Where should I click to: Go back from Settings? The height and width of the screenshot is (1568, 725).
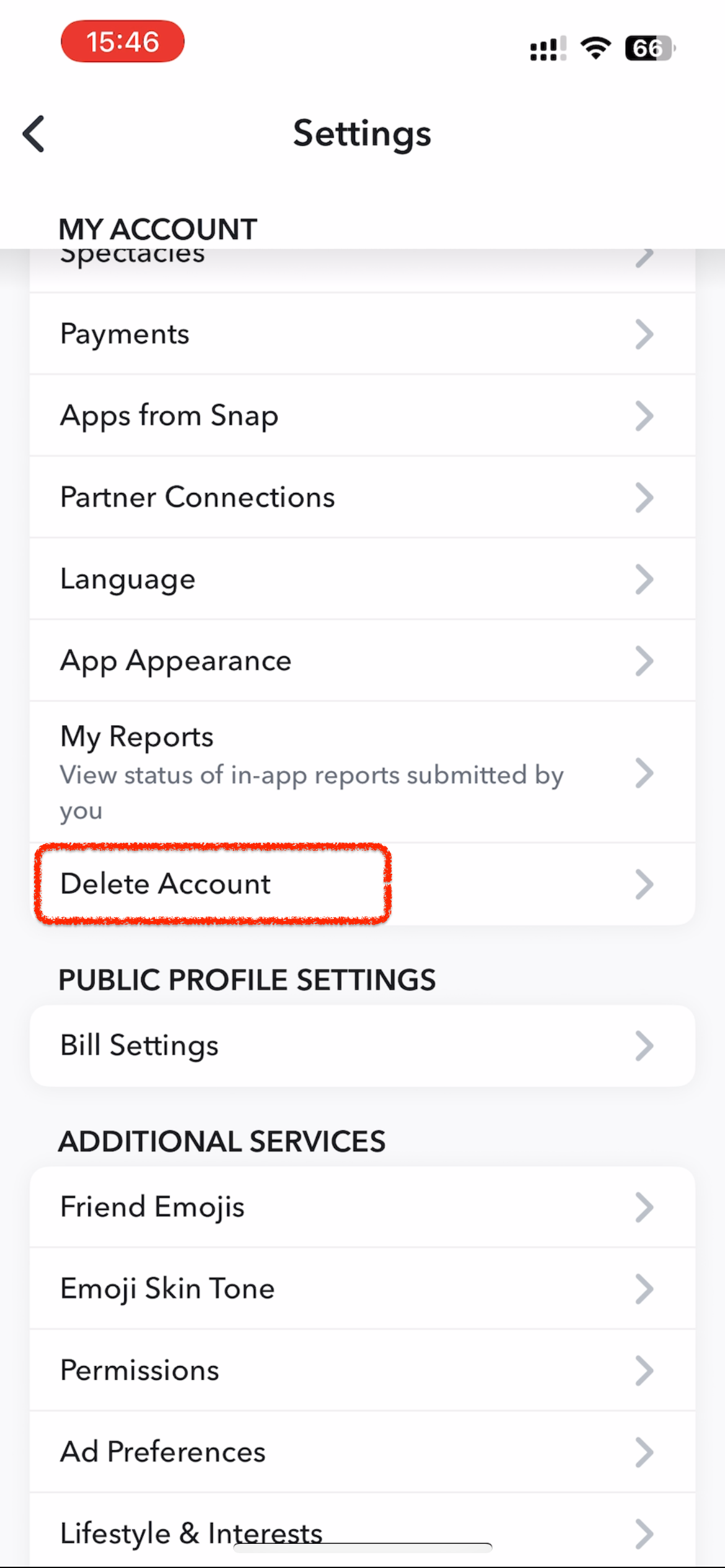point(34,134)
